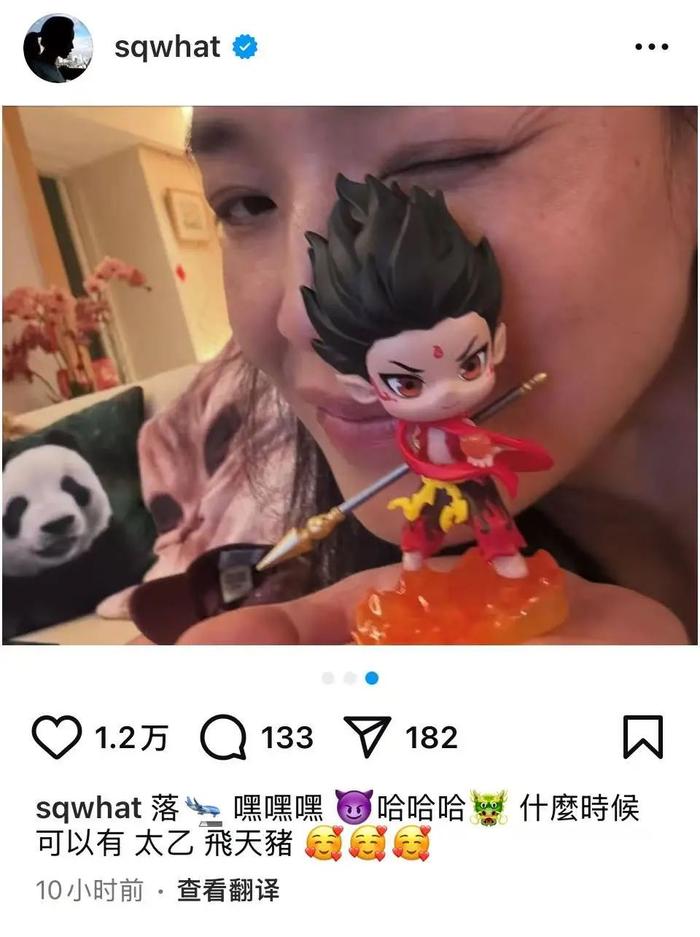Like this post with the heart

(x=57, y=738)
